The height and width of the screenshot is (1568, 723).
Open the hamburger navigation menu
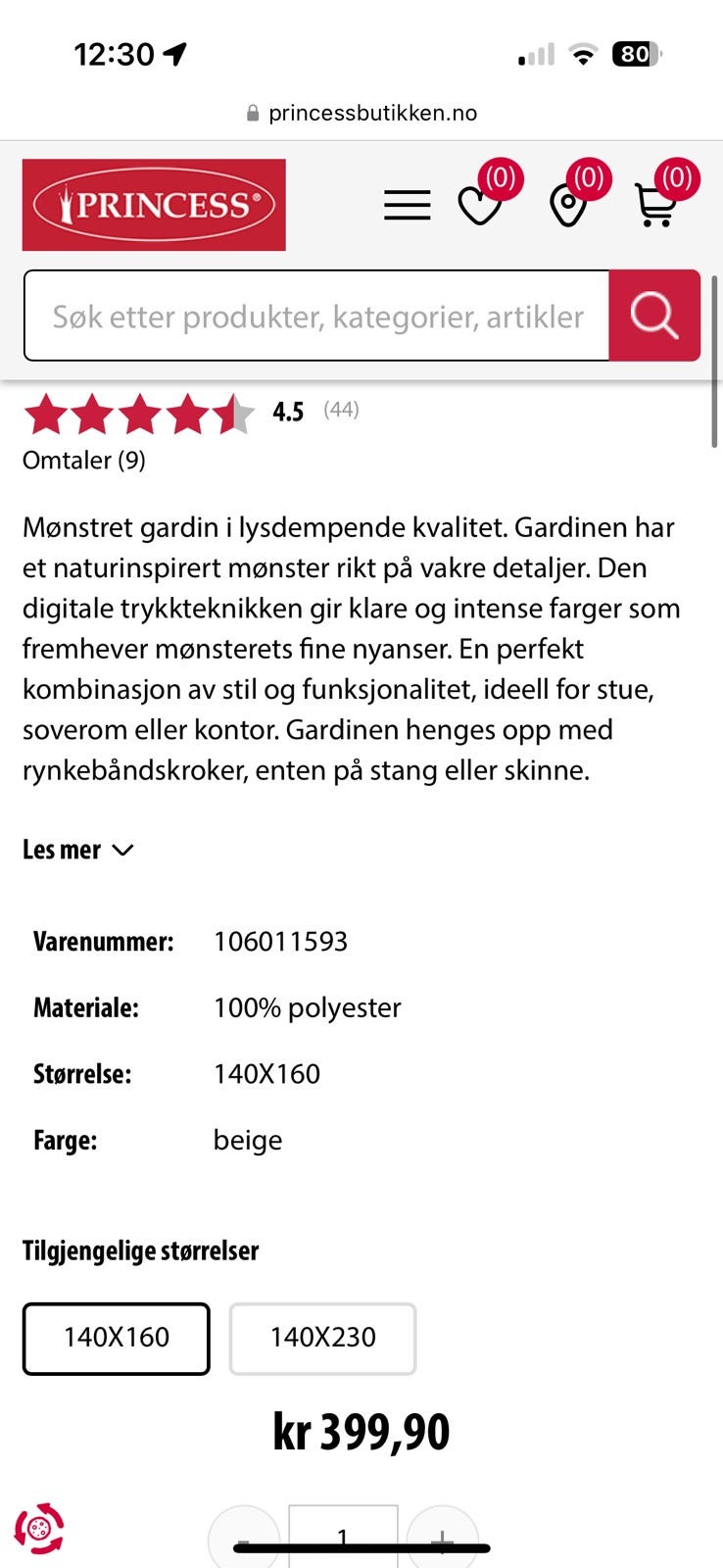pos(407,206)
